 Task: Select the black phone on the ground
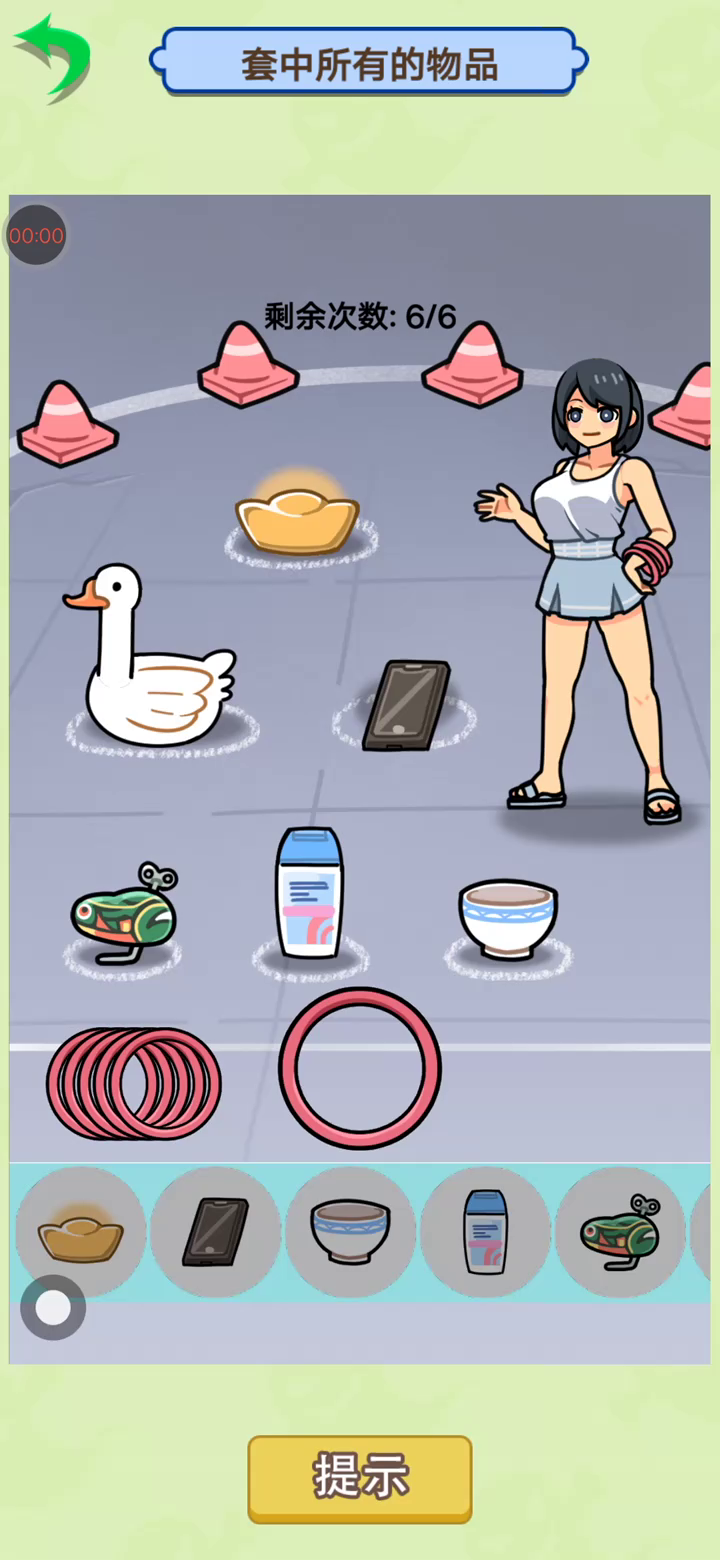click(405, 705)
